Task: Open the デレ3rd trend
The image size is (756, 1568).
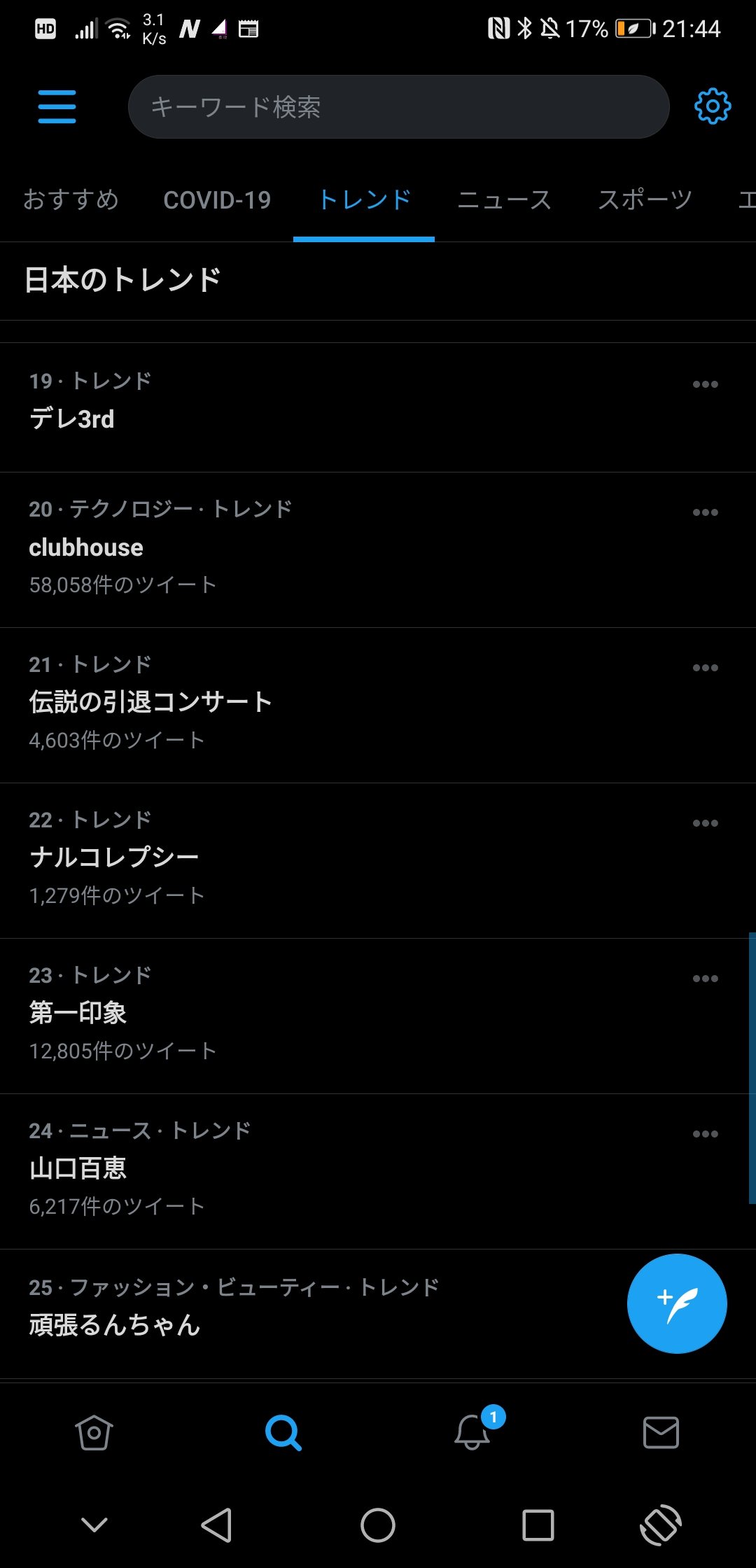Action: (378, 407)
